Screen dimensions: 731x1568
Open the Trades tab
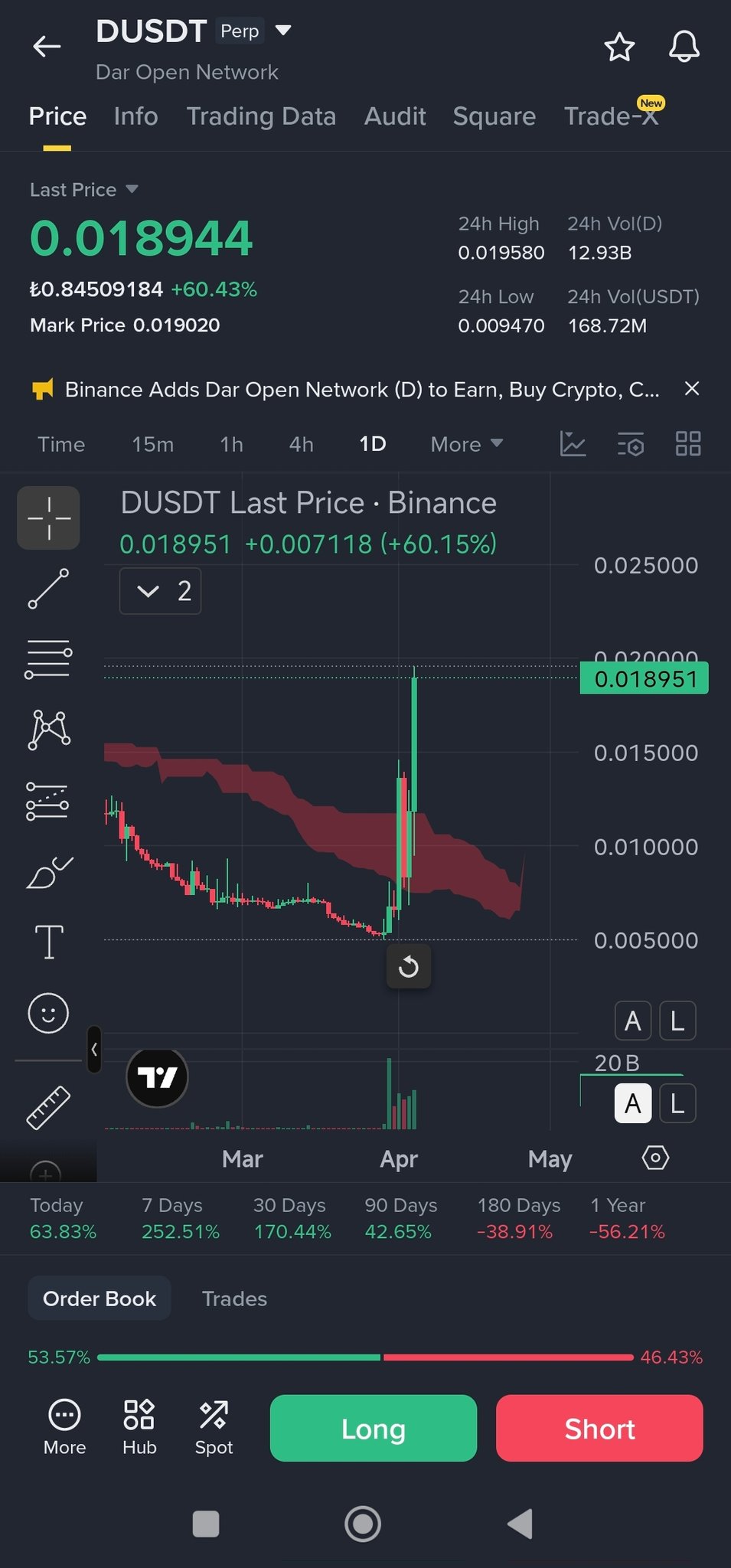(x=234, y=1298)
